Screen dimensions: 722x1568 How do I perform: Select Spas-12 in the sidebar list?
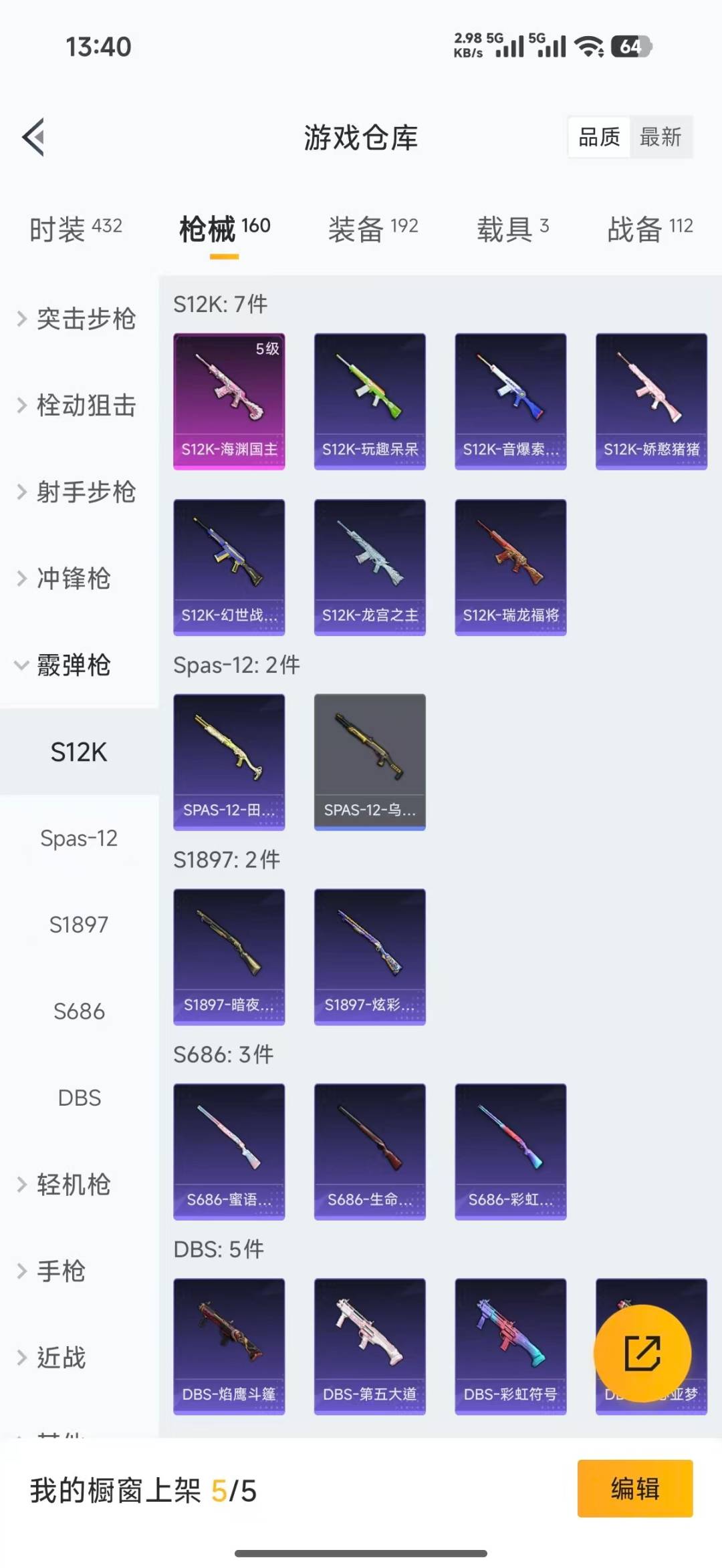(x=79, y=838)
